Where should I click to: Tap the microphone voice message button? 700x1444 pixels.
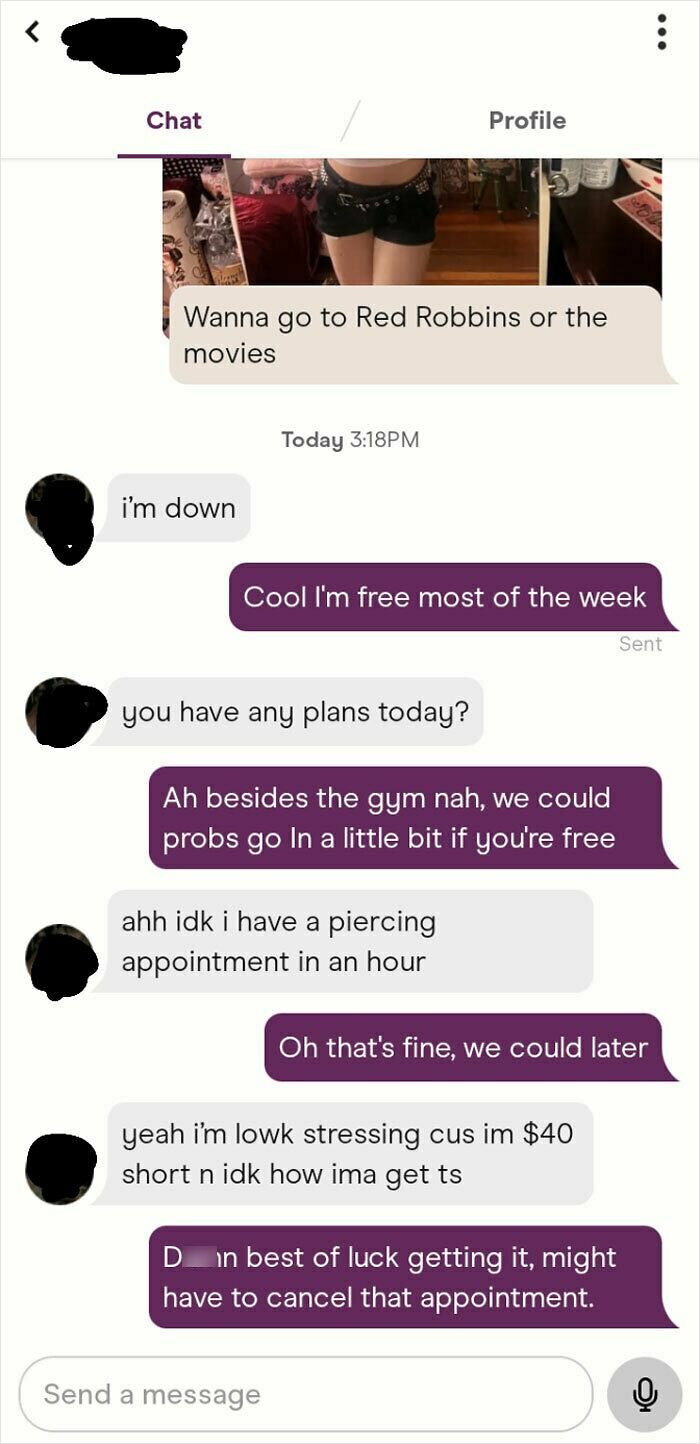tap(645, 1394)
